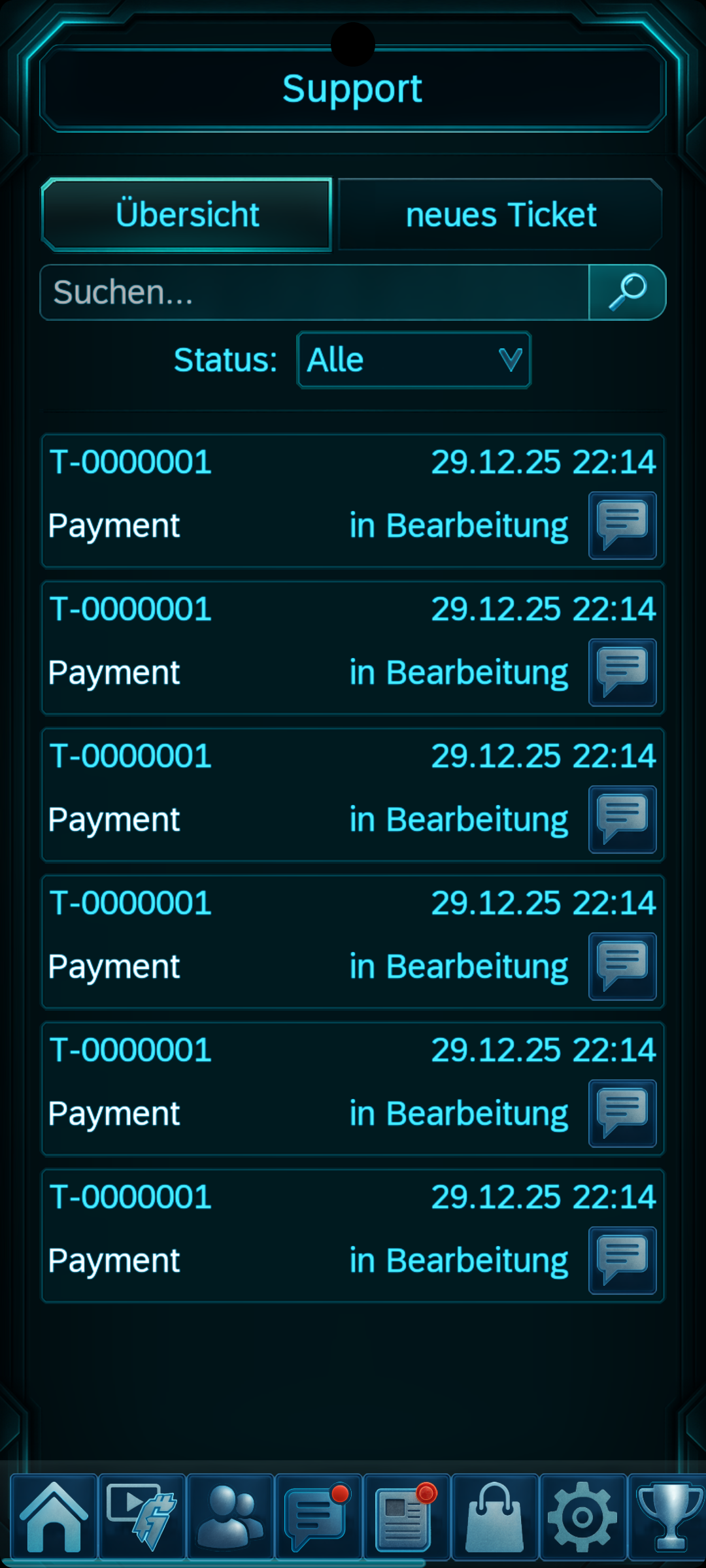Switch to the Übersicht tab
The height and width of the screenshot is (1568, 706).
tap(187, 214)
